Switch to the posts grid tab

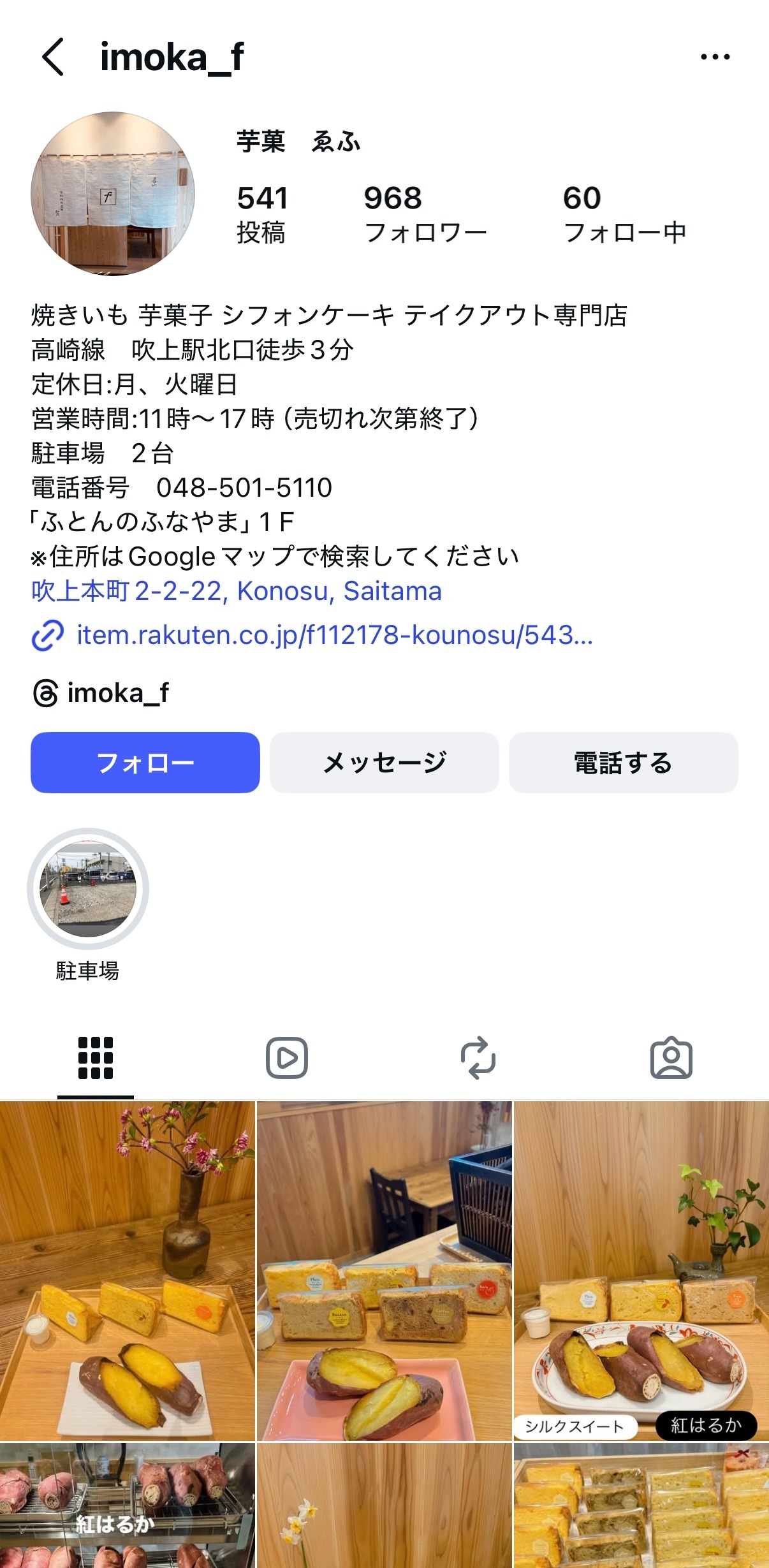(96, 1058)
